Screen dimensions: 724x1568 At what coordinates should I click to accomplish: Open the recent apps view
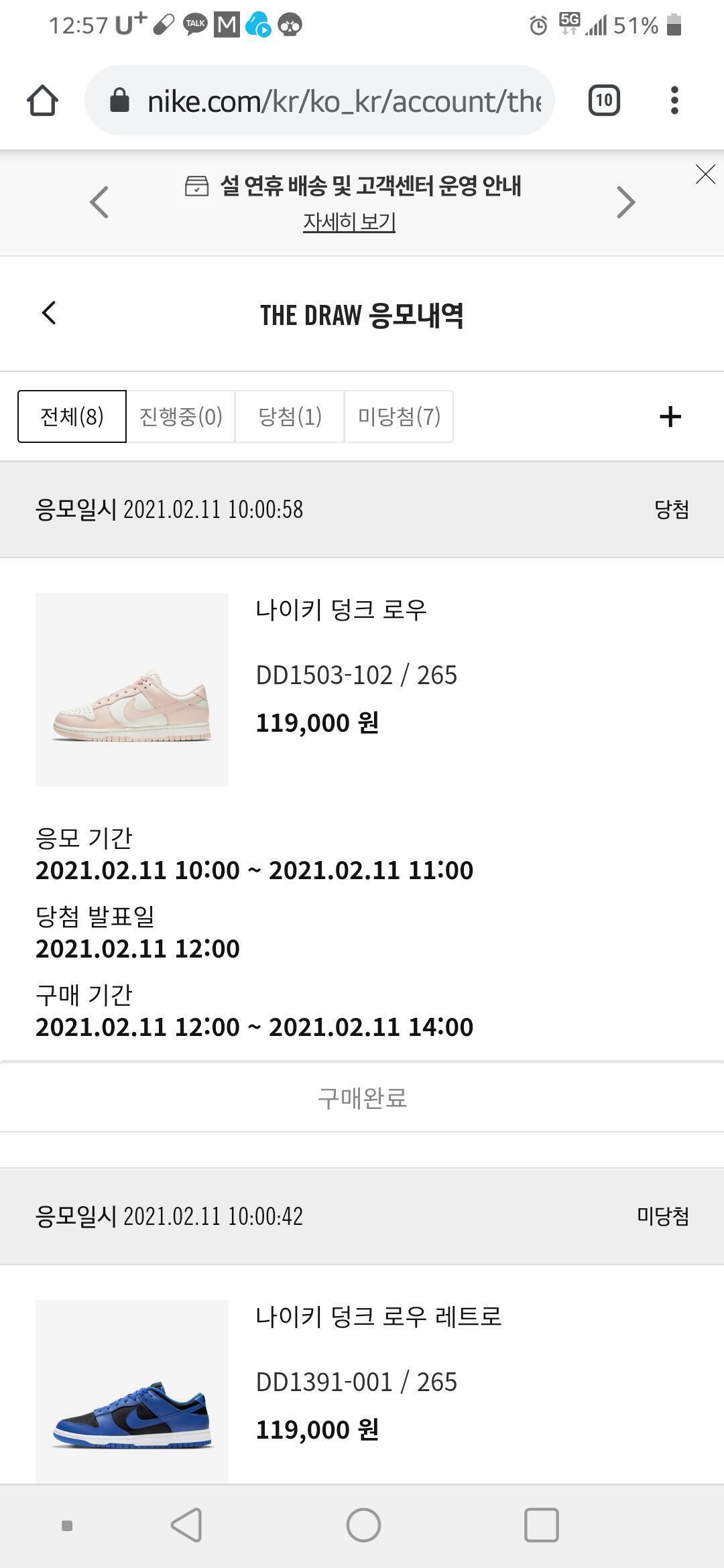click(541, 1526)
